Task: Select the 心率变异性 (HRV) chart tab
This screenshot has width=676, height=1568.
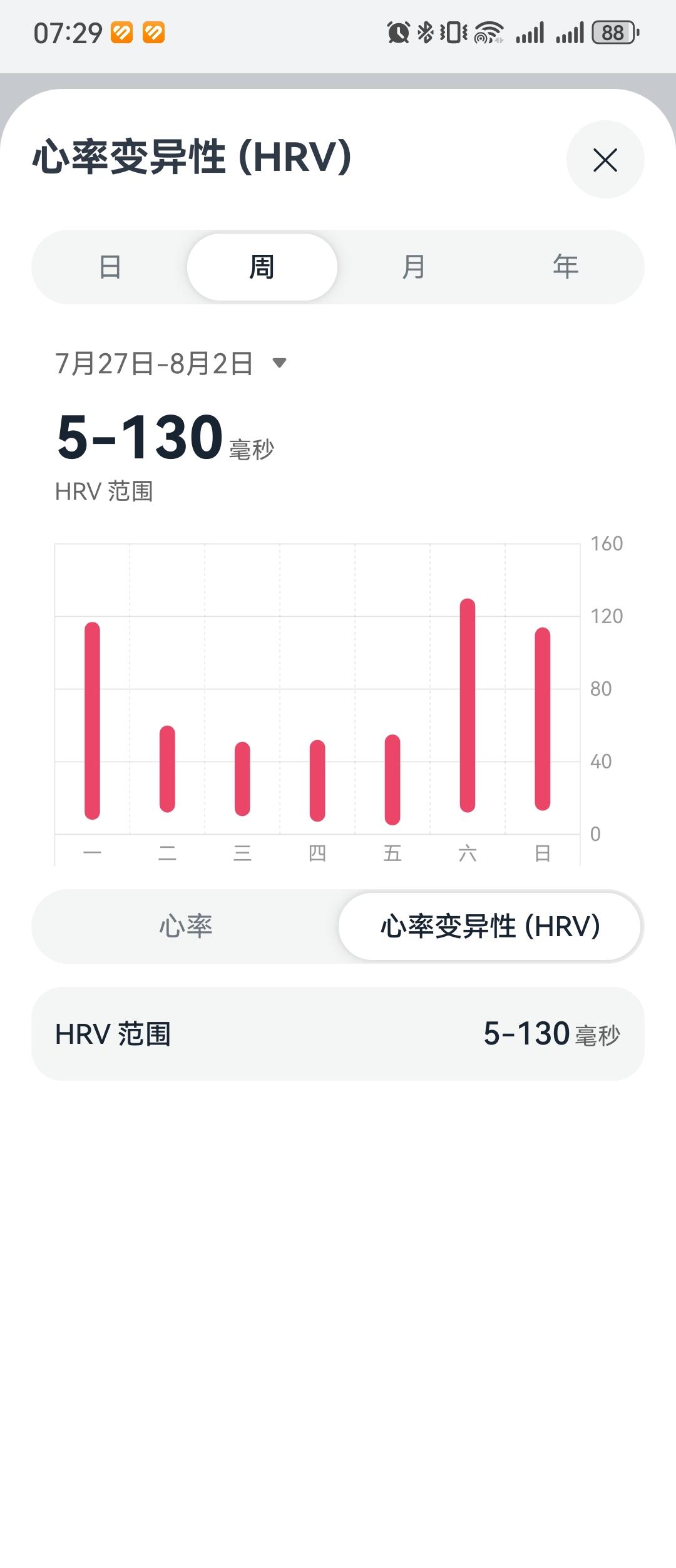Action: [x=490, y=926]
